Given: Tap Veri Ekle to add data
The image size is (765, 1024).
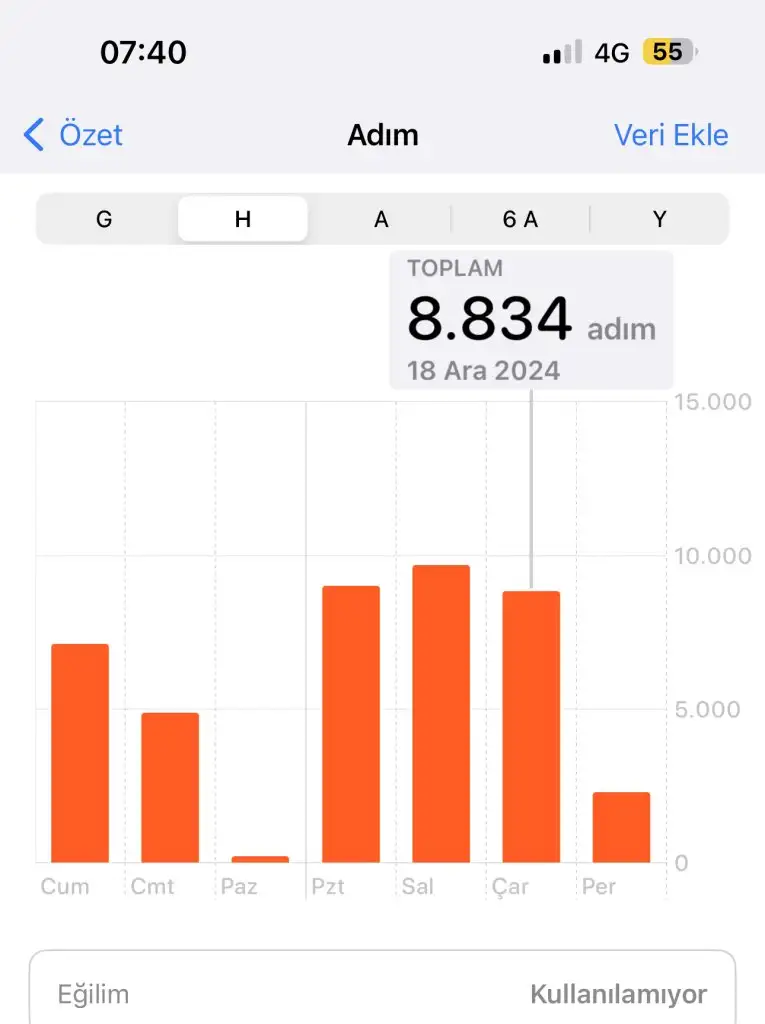Looking at the screenshot, I should click(670, 135).
